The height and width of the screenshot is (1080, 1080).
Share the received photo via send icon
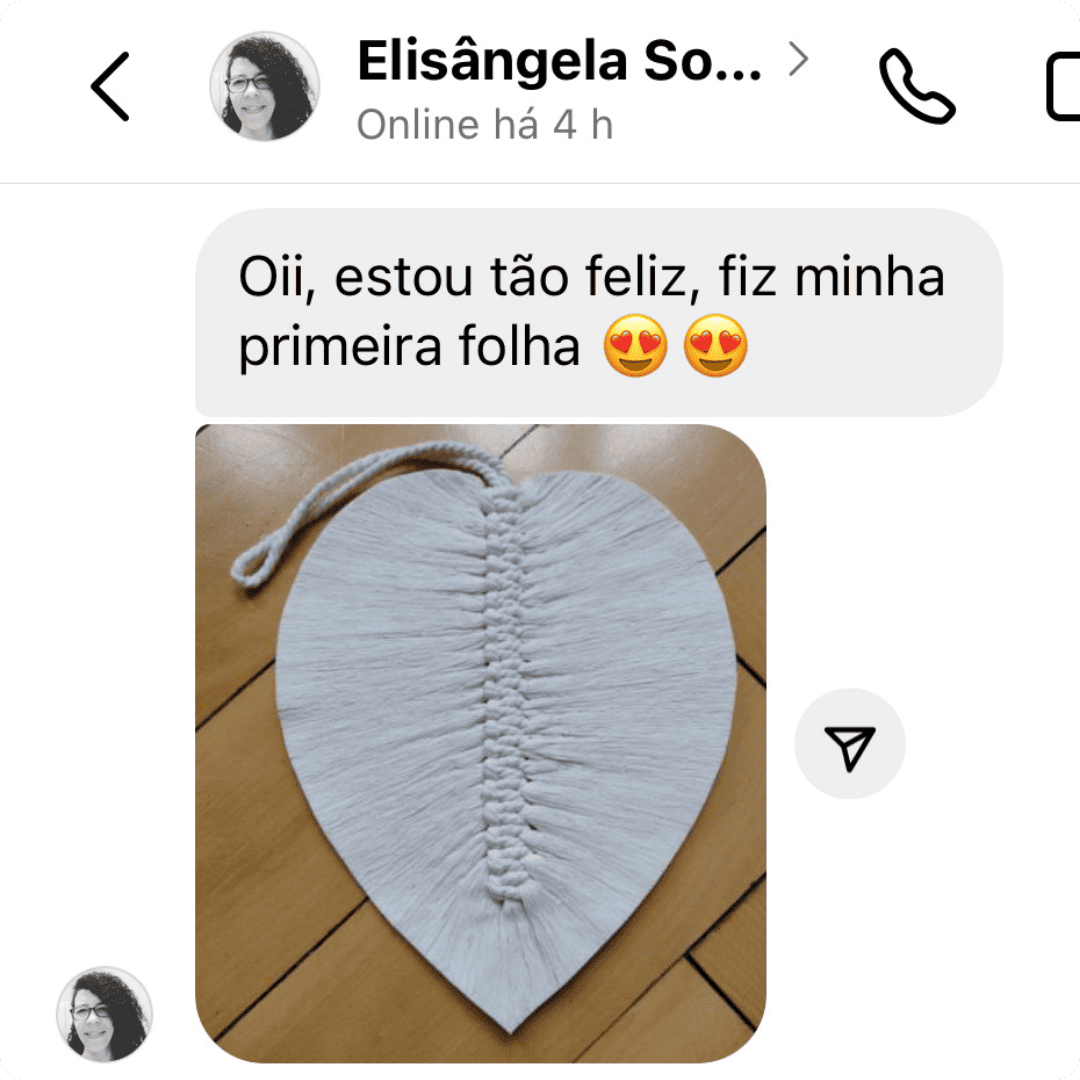pos(850,744)
